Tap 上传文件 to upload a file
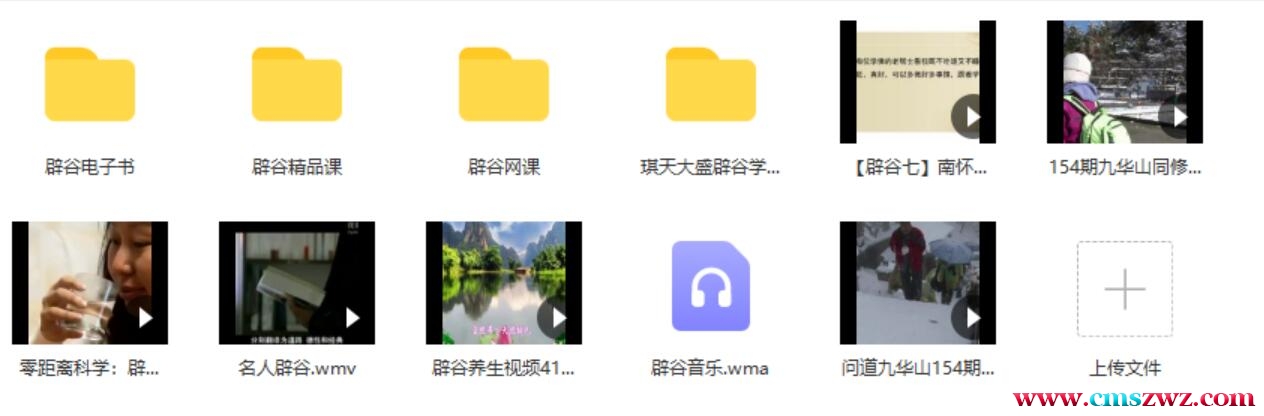1264x416 pixels. coord(1124,290)
